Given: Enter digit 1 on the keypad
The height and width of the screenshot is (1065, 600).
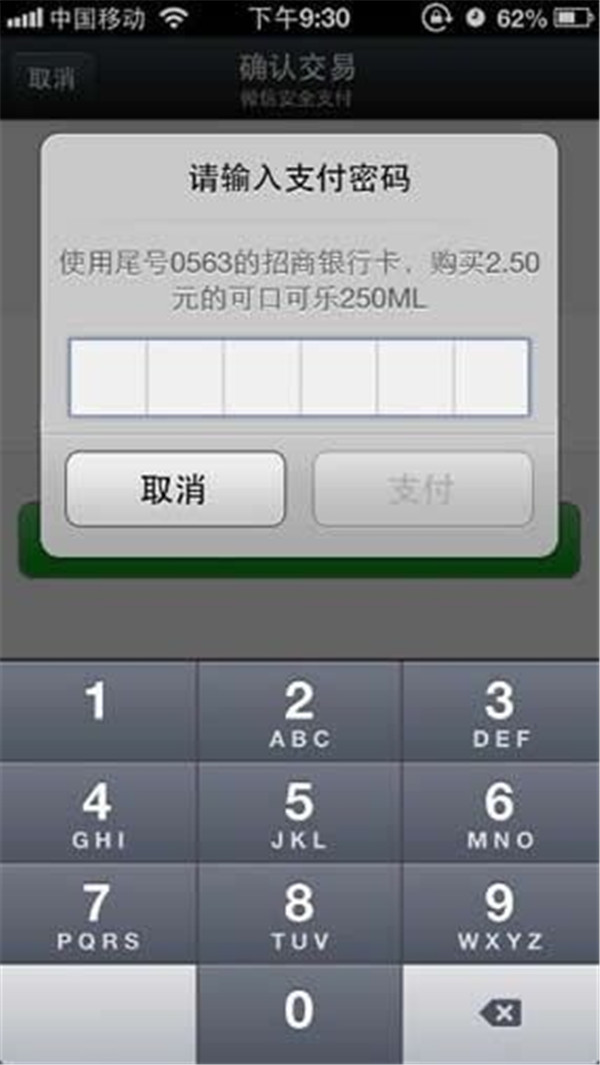Looking at the screenshot, I should (98, 711).
